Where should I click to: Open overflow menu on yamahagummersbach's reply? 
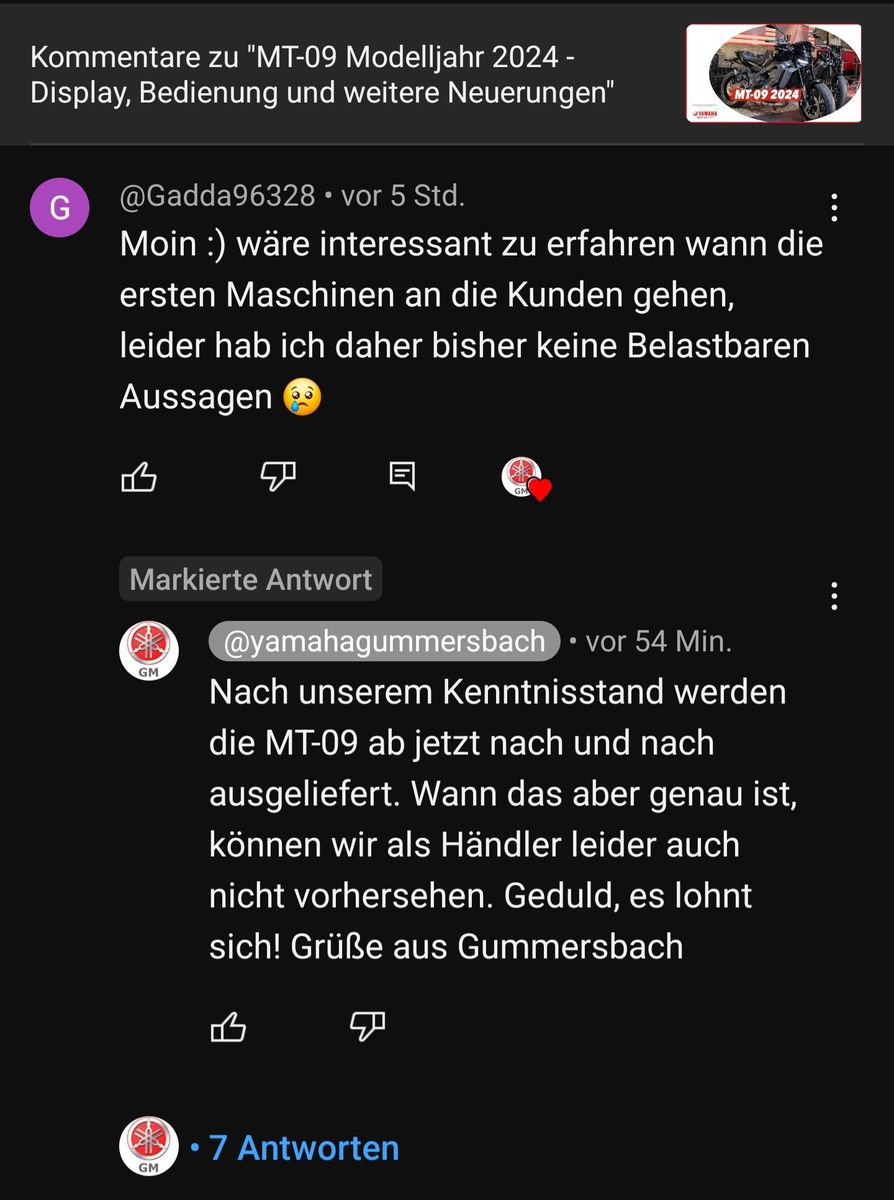[x=834, y=596]
